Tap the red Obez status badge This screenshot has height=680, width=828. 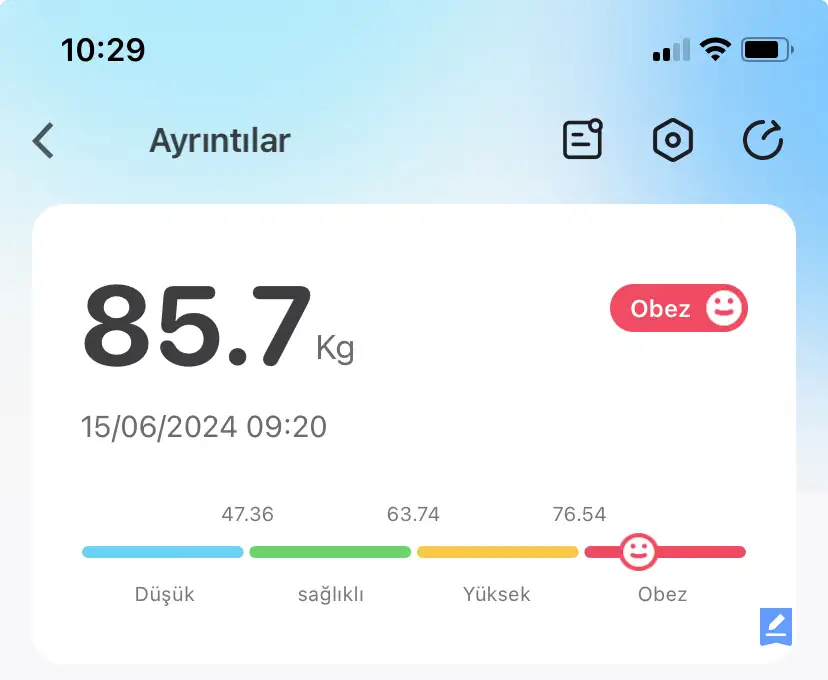(x=679, y=308)
